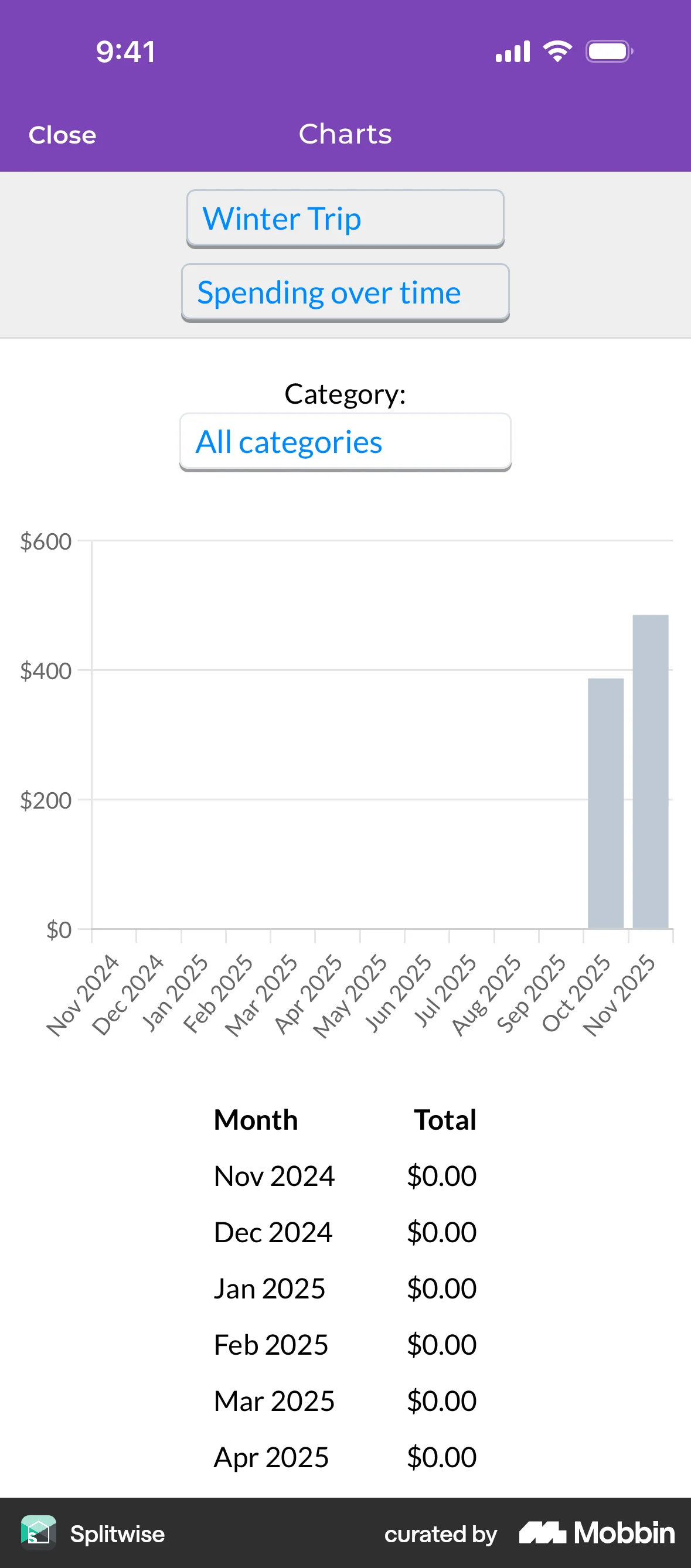This screenshot has height=1568, width=691.
Task: Click the Charts title
Action: pyautogui.click(x=345, y=134)
